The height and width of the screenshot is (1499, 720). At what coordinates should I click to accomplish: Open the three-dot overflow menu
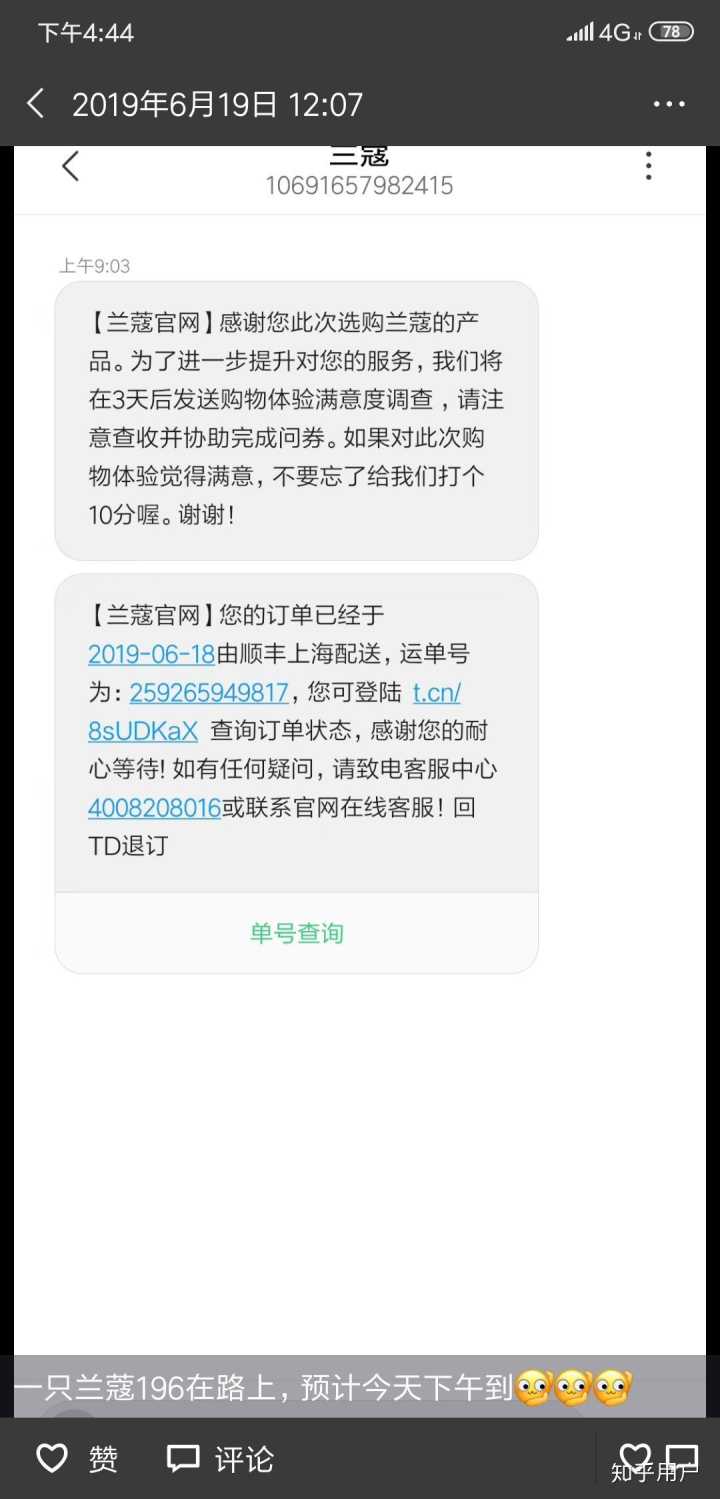(669, 104)
